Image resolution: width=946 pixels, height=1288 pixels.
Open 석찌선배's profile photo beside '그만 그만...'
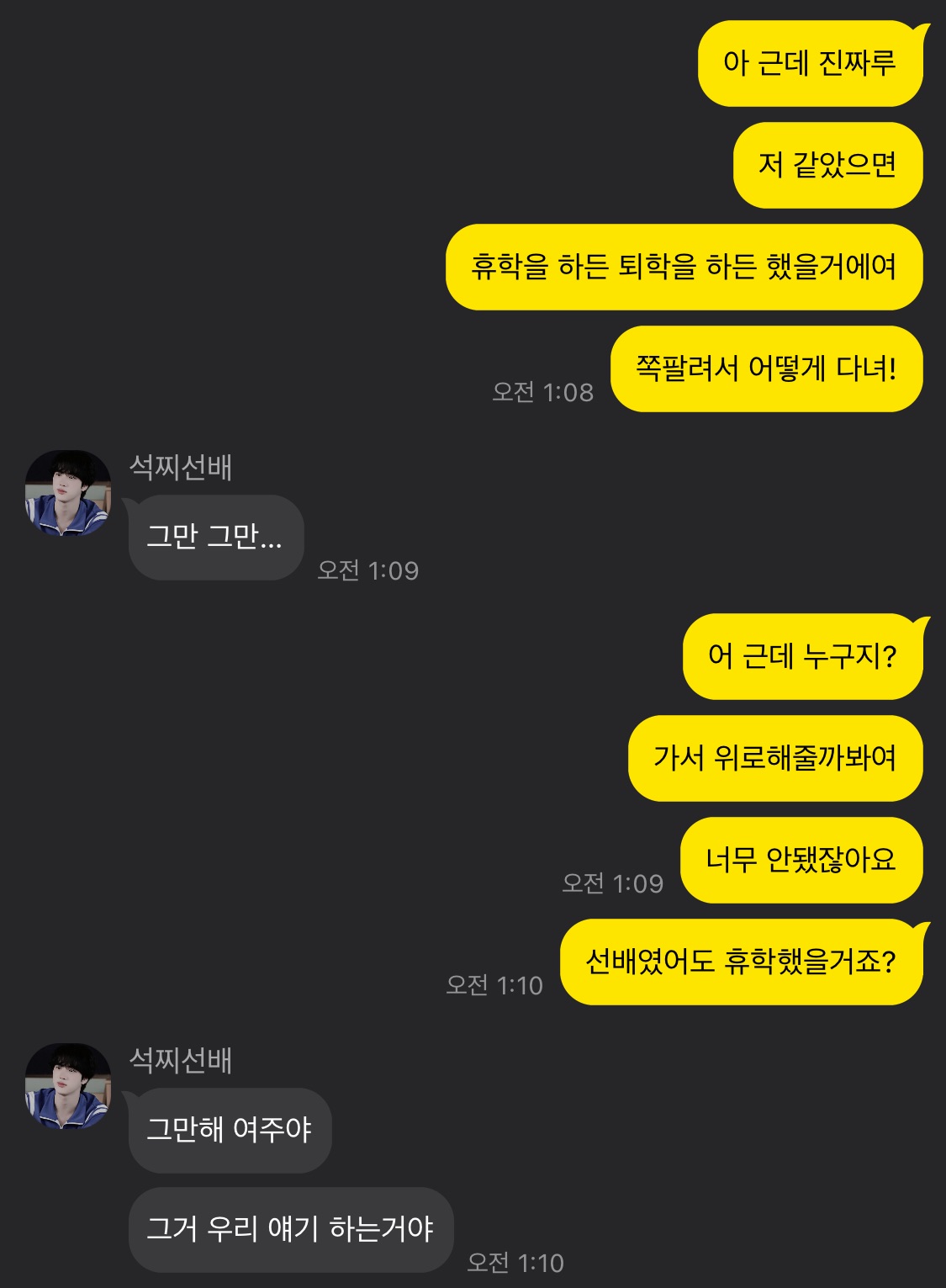tap(68, 493)
